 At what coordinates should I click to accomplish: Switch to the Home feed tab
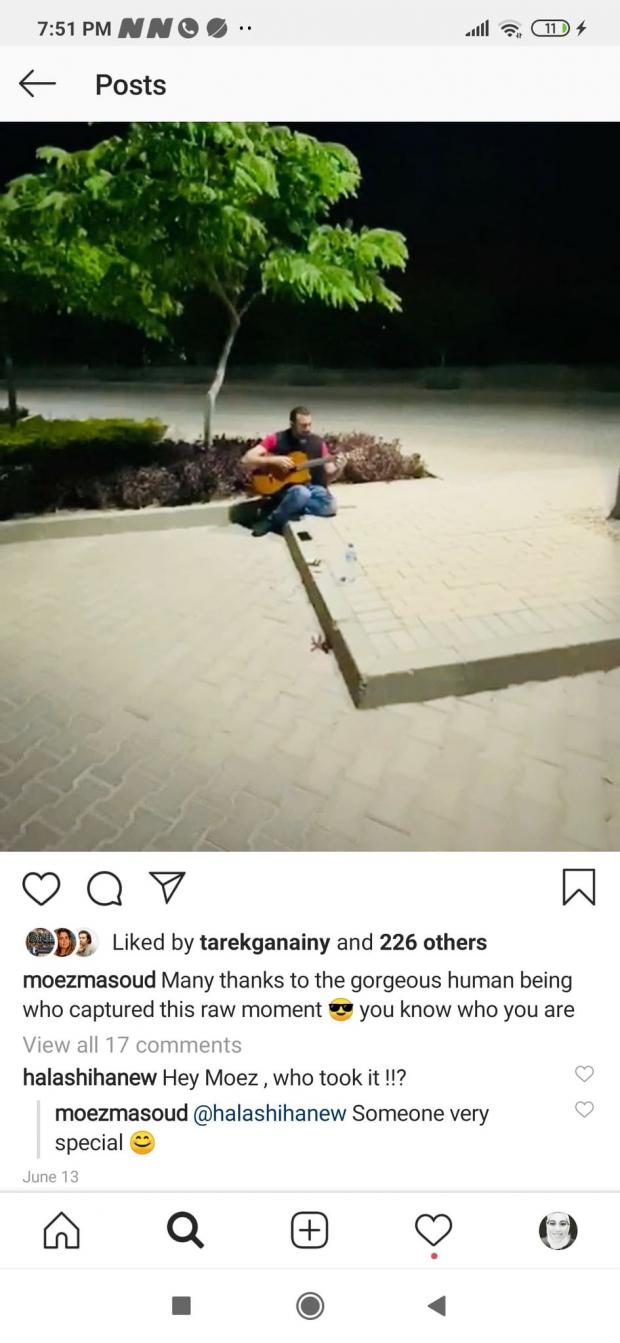(61, 1231)
